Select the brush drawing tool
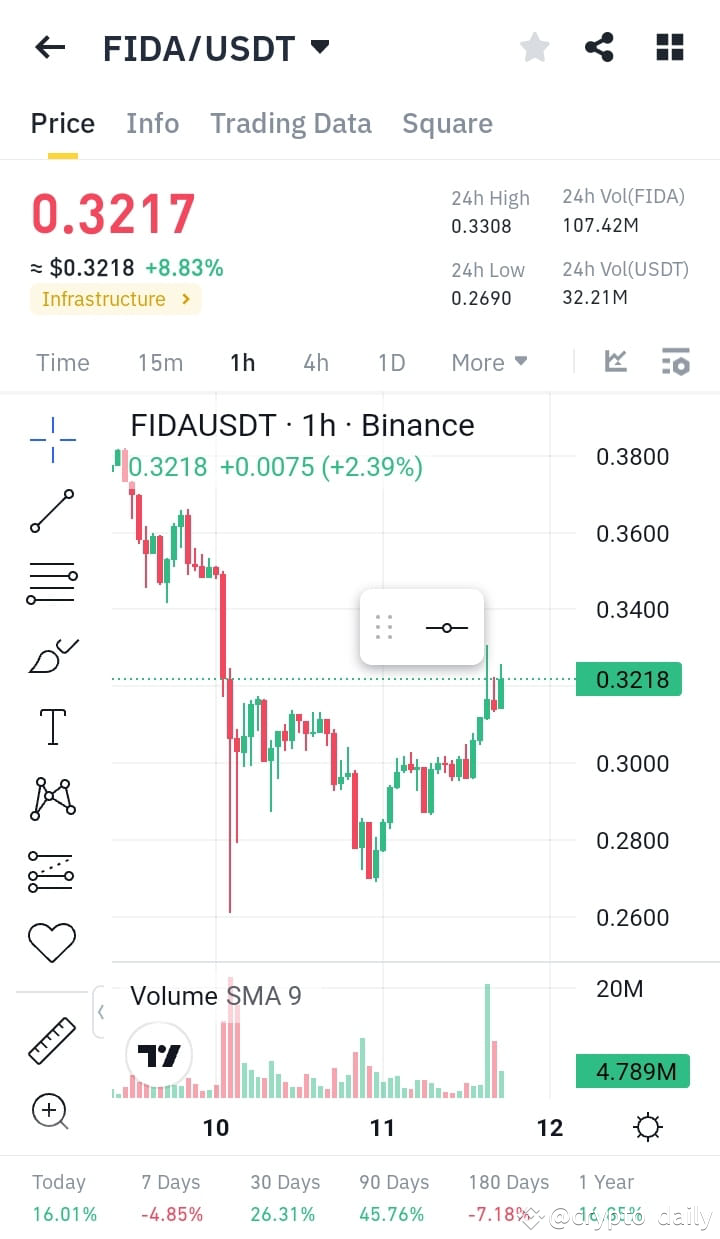The image size is (720, 1239). click(52, 655)
